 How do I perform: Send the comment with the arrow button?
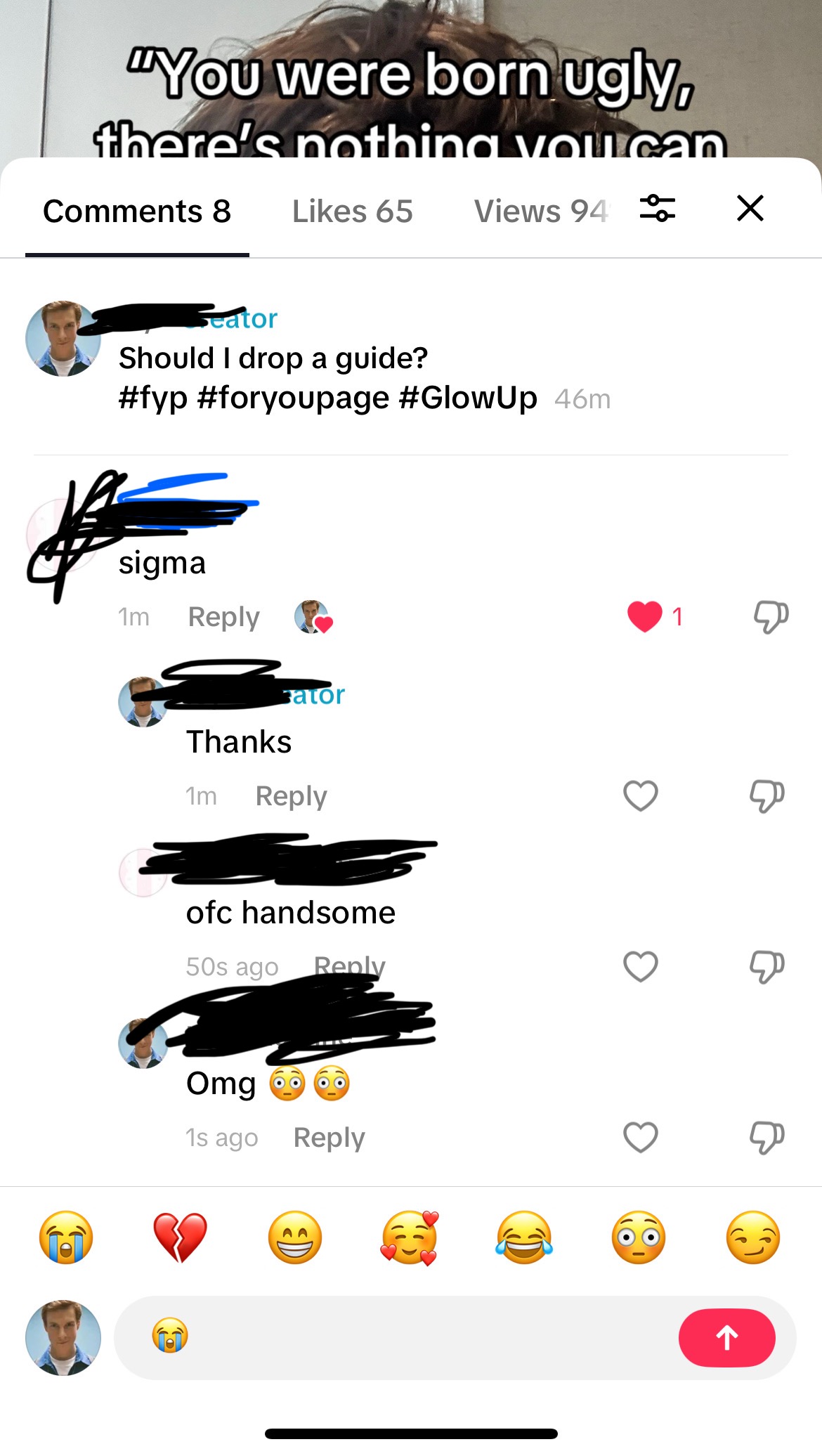click(727, 1338)
